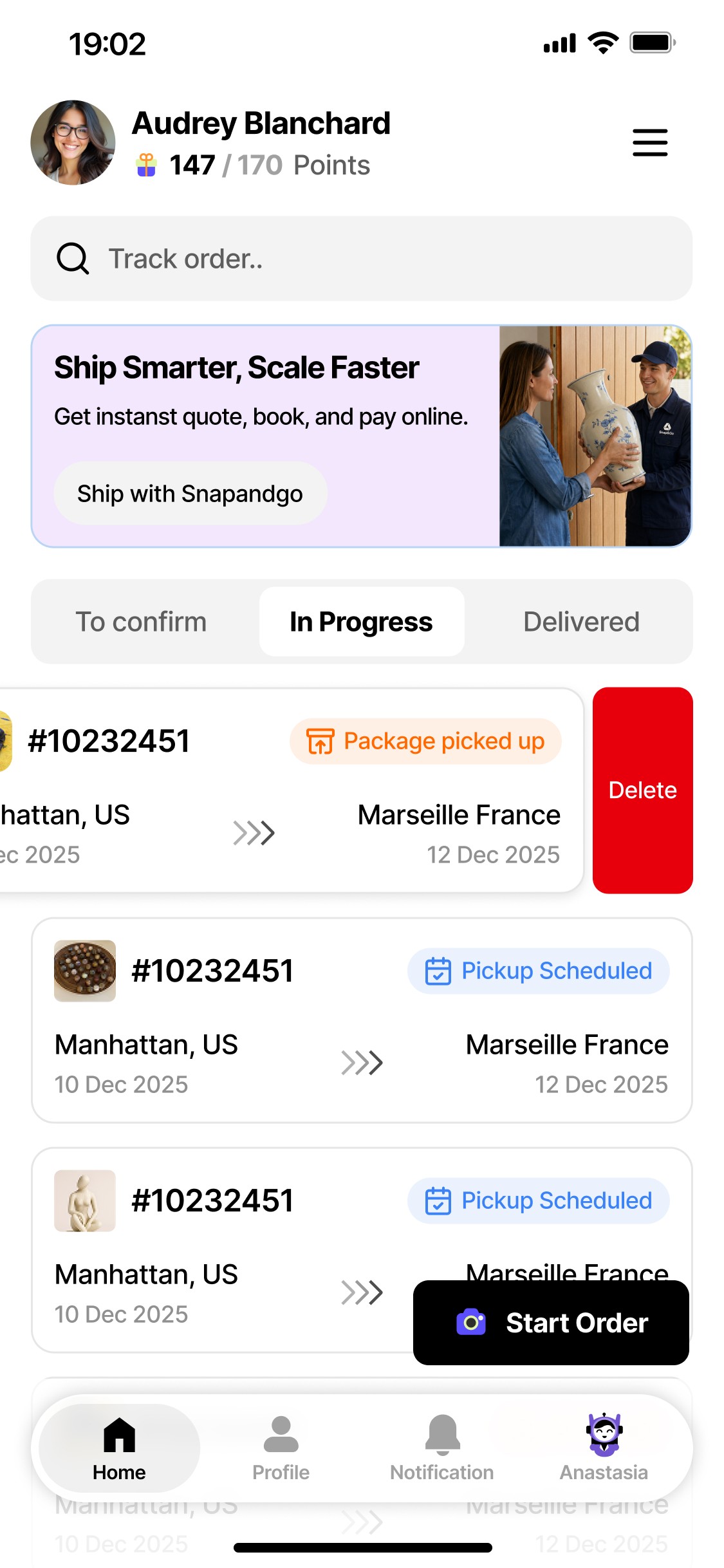Click the search magnifier icon

pyautogui.click(x=73, y=259)
